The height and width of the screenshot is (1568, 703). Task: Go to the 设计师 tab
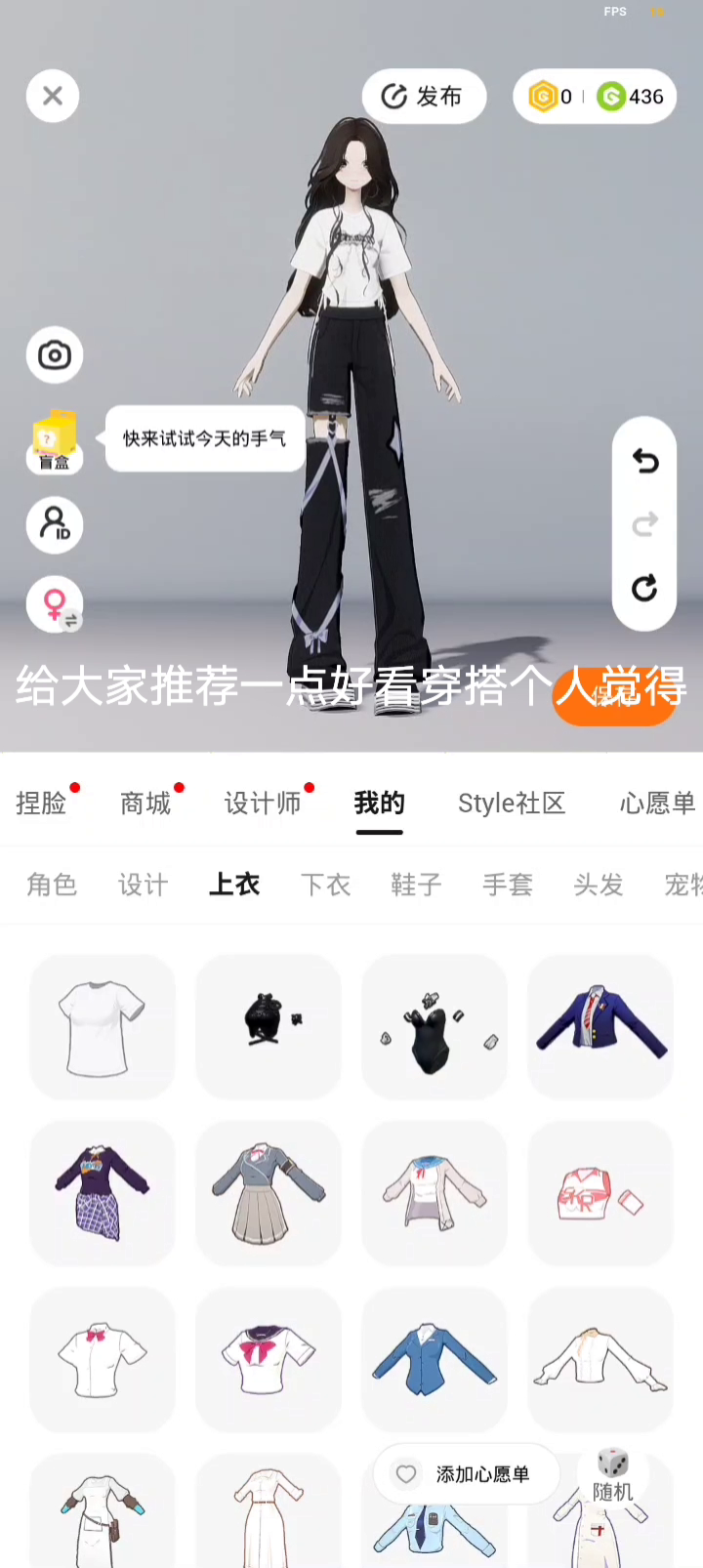click(x=263, y=804)
